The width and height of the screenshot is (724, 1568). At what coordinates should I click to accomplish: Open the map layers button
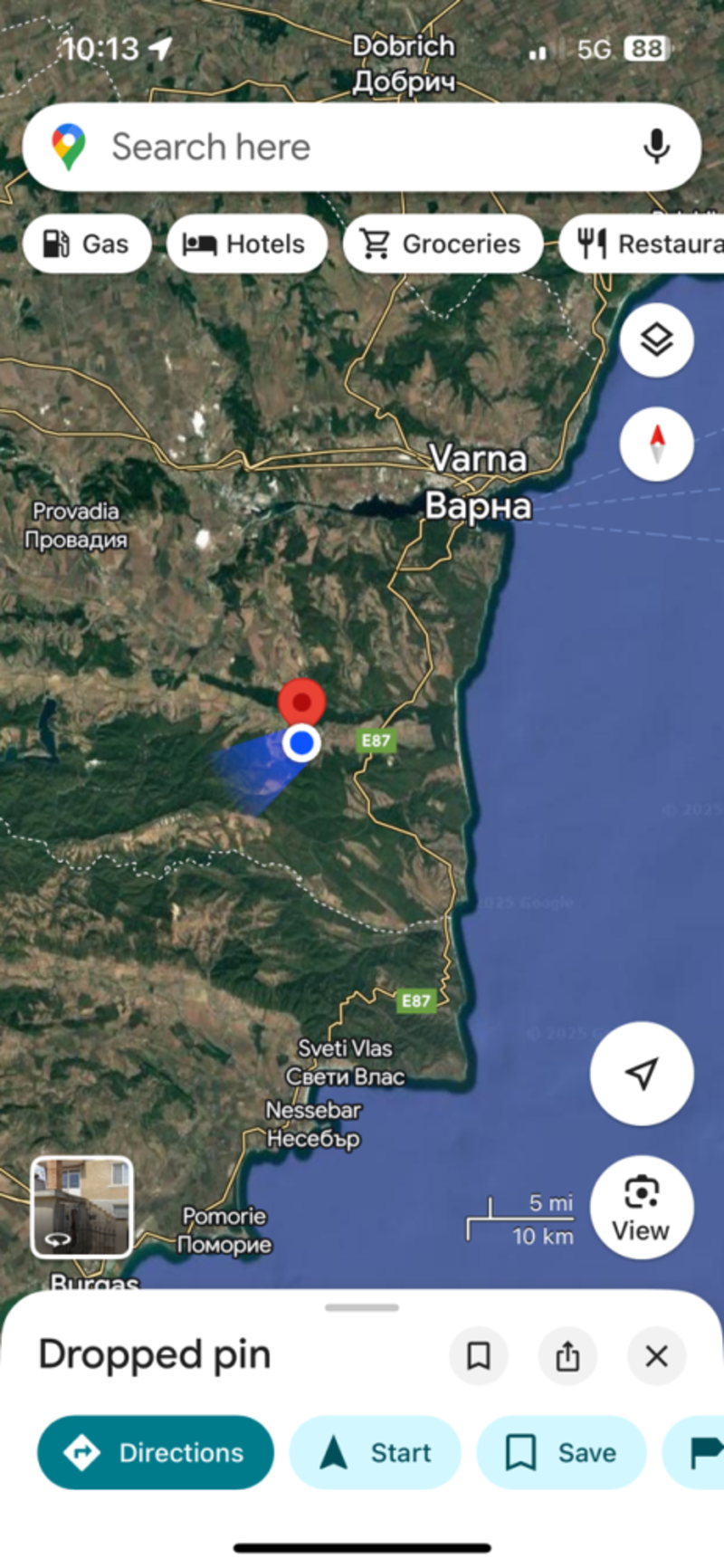coord(656,339)
